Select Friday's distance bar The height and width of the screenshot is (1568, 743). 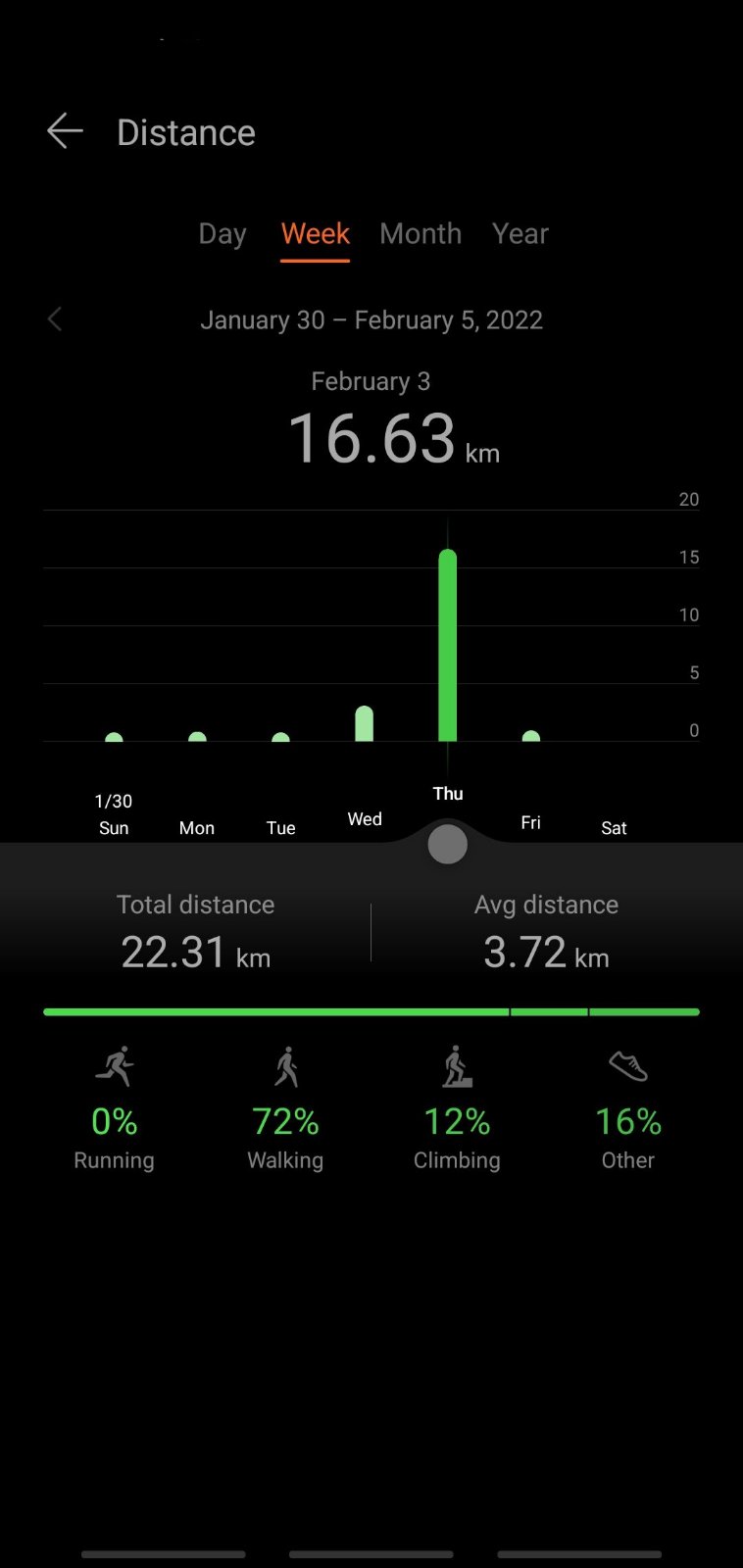coord(530,736)
